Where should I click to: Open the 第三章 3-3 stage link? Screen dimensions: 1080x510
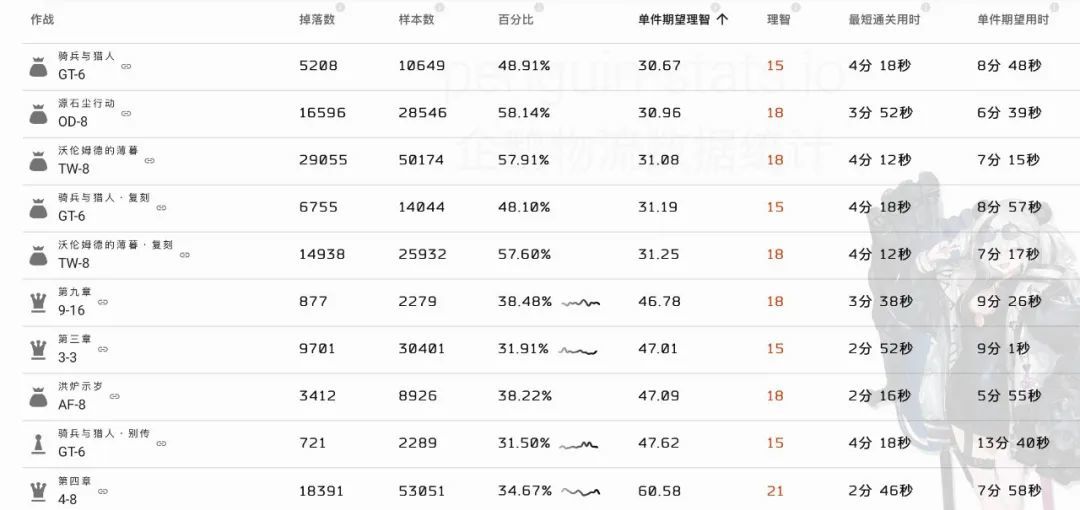pyautogui.click(x=103, y=349)
